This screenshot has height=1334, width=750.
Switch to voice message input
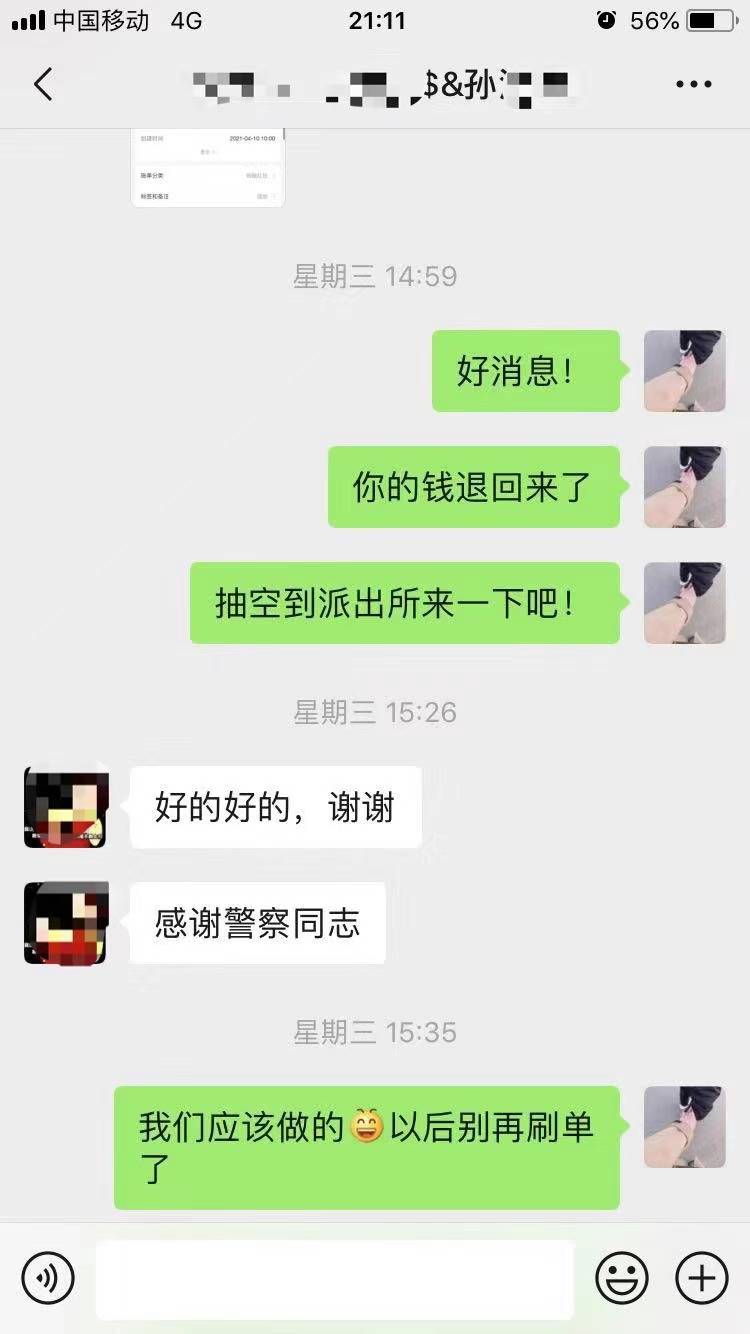coord(48,1277)
